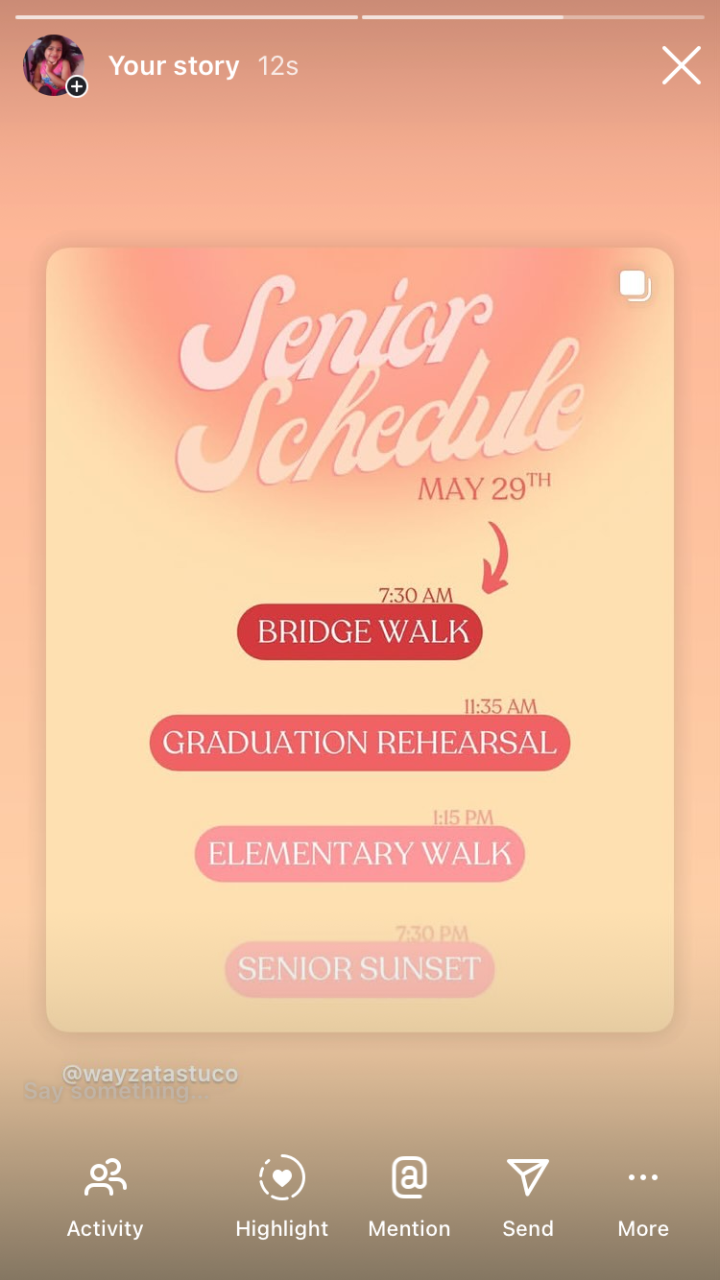Add this story to Highlight

(x=282, y=1198)
